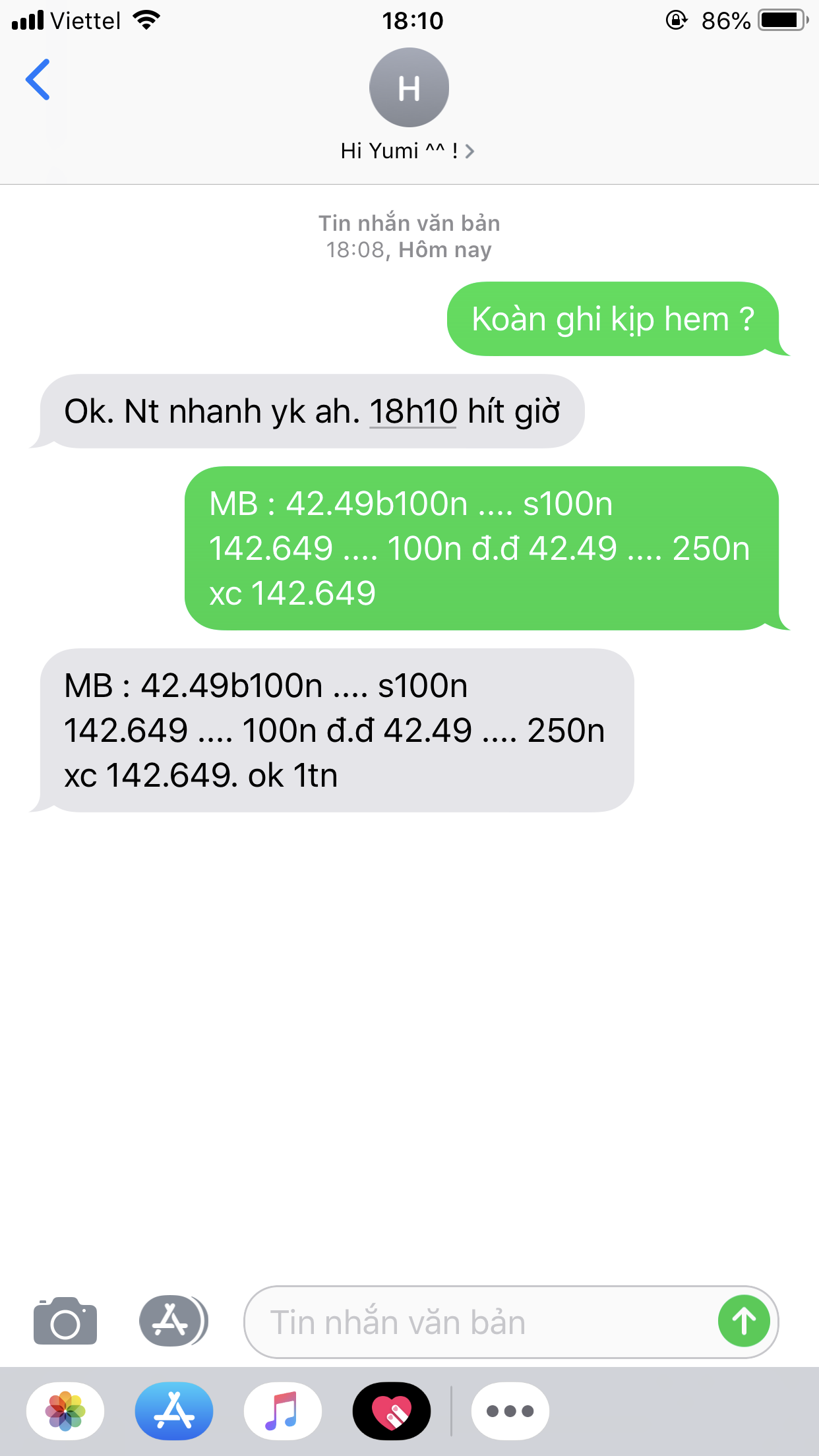Go back to the messages list
Image resolution: width=819 pixels, height=1456 pixels.
(x=38, y=80)
